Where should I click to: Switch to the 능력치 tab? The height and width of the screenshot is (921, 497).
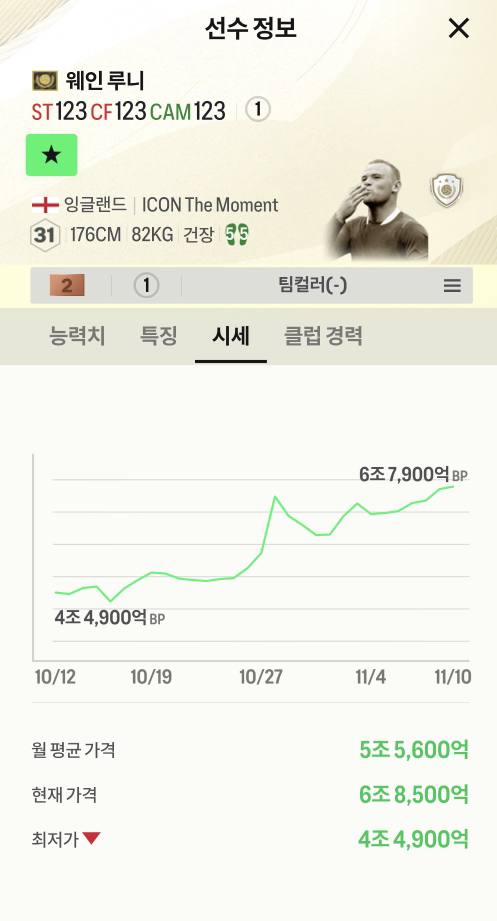(77, 336)
